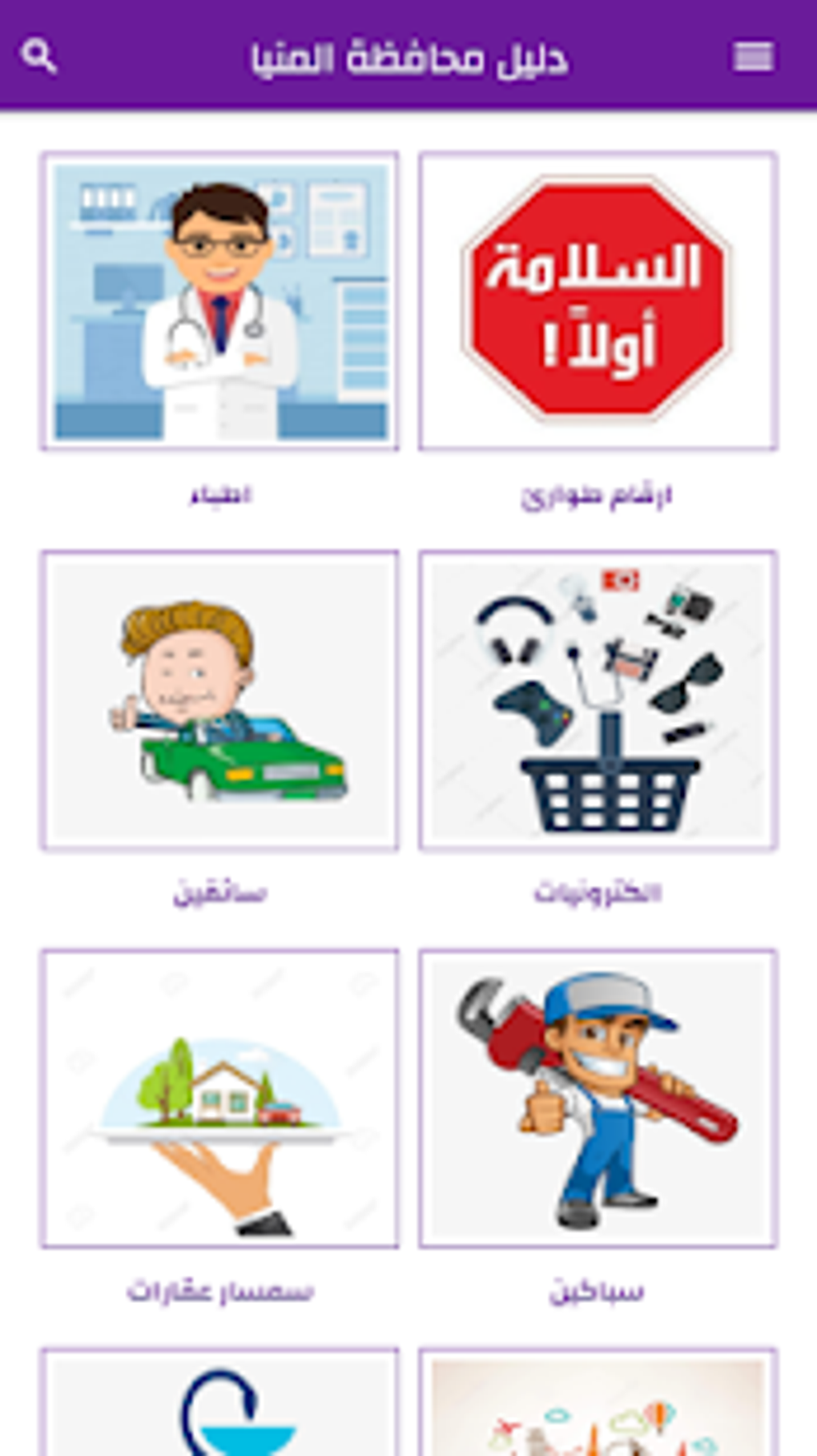The width and height of the screenshot is (817, 1456).
Task: Open the hamburger drawer menu
Action: point(753,57)
